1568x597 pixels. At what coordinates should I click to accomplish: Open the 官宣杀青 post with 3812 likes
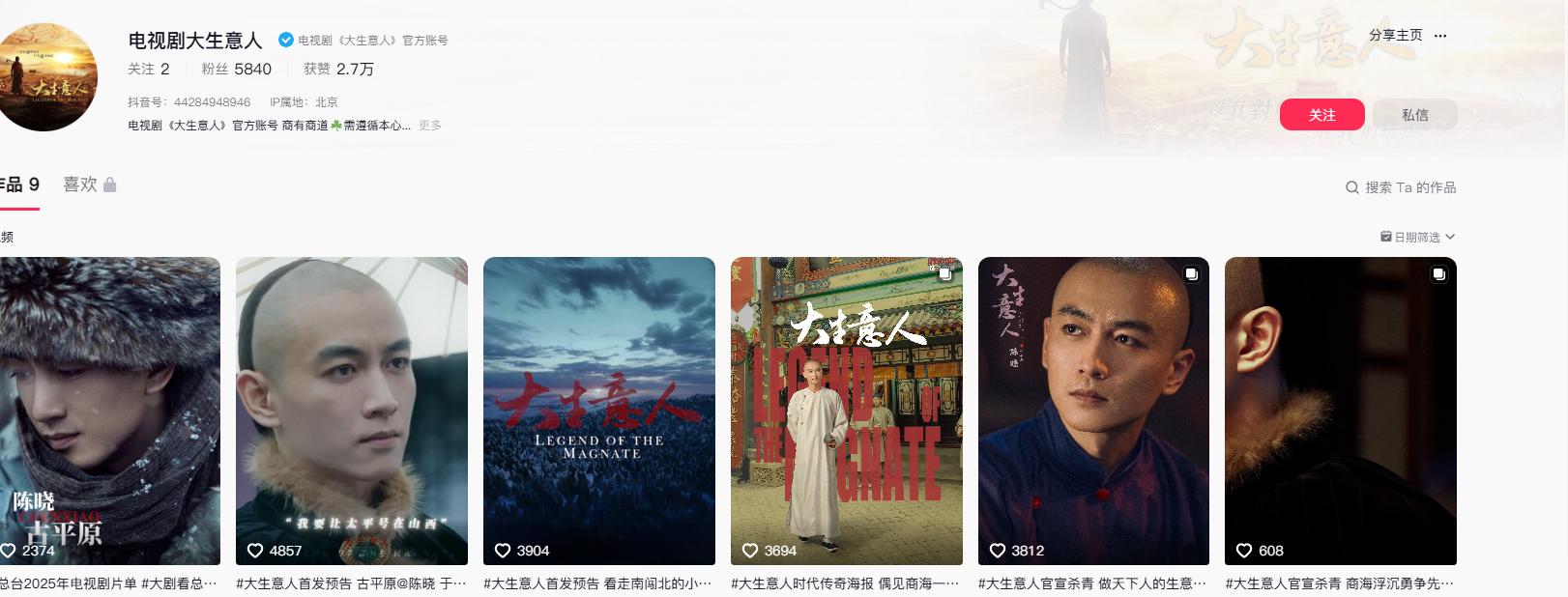click(1093, 411)
